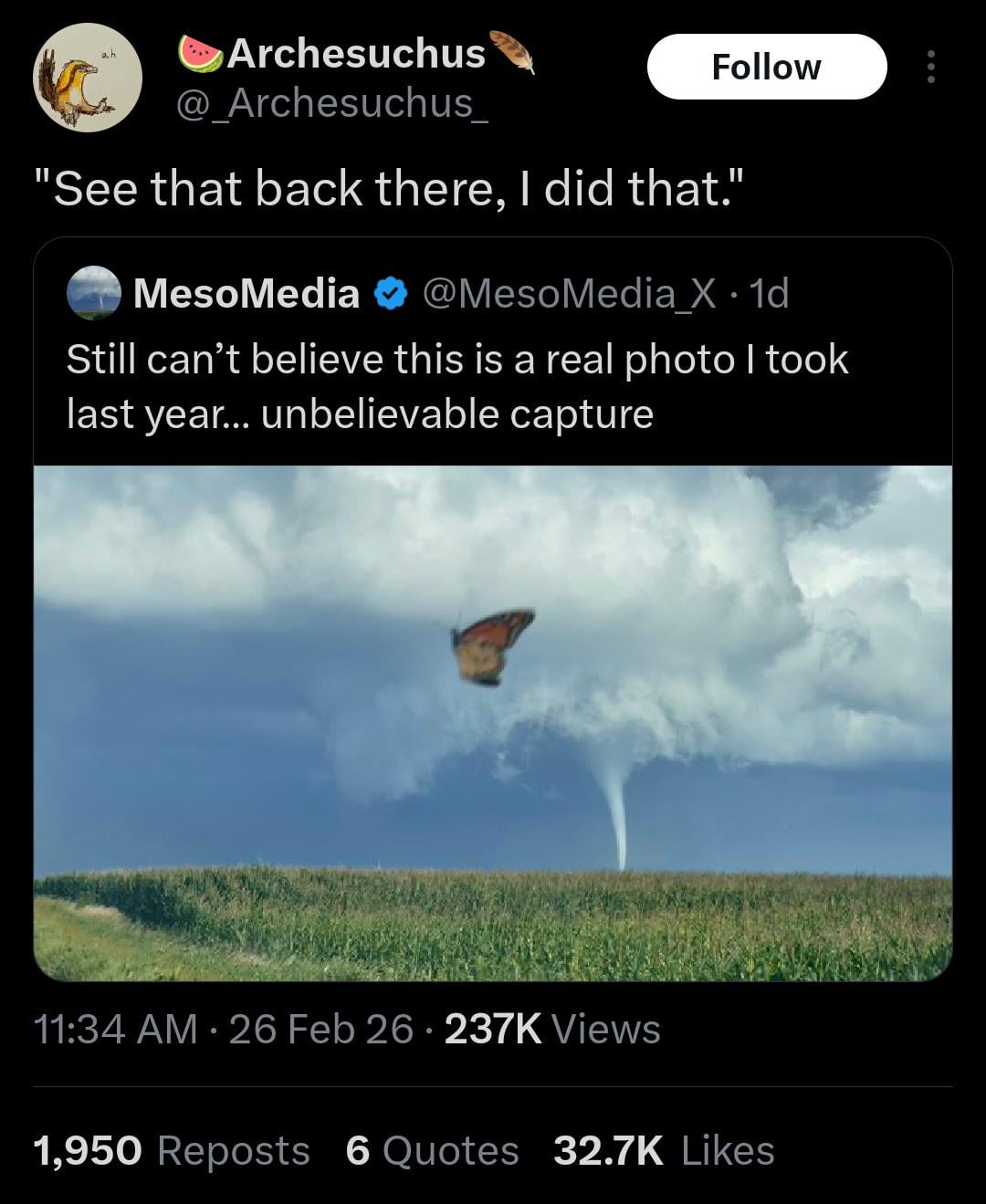The height and width of the screenshot is (1204, 986).
Task: View the 6 Quotes
Action: [x=432, y=1150]
